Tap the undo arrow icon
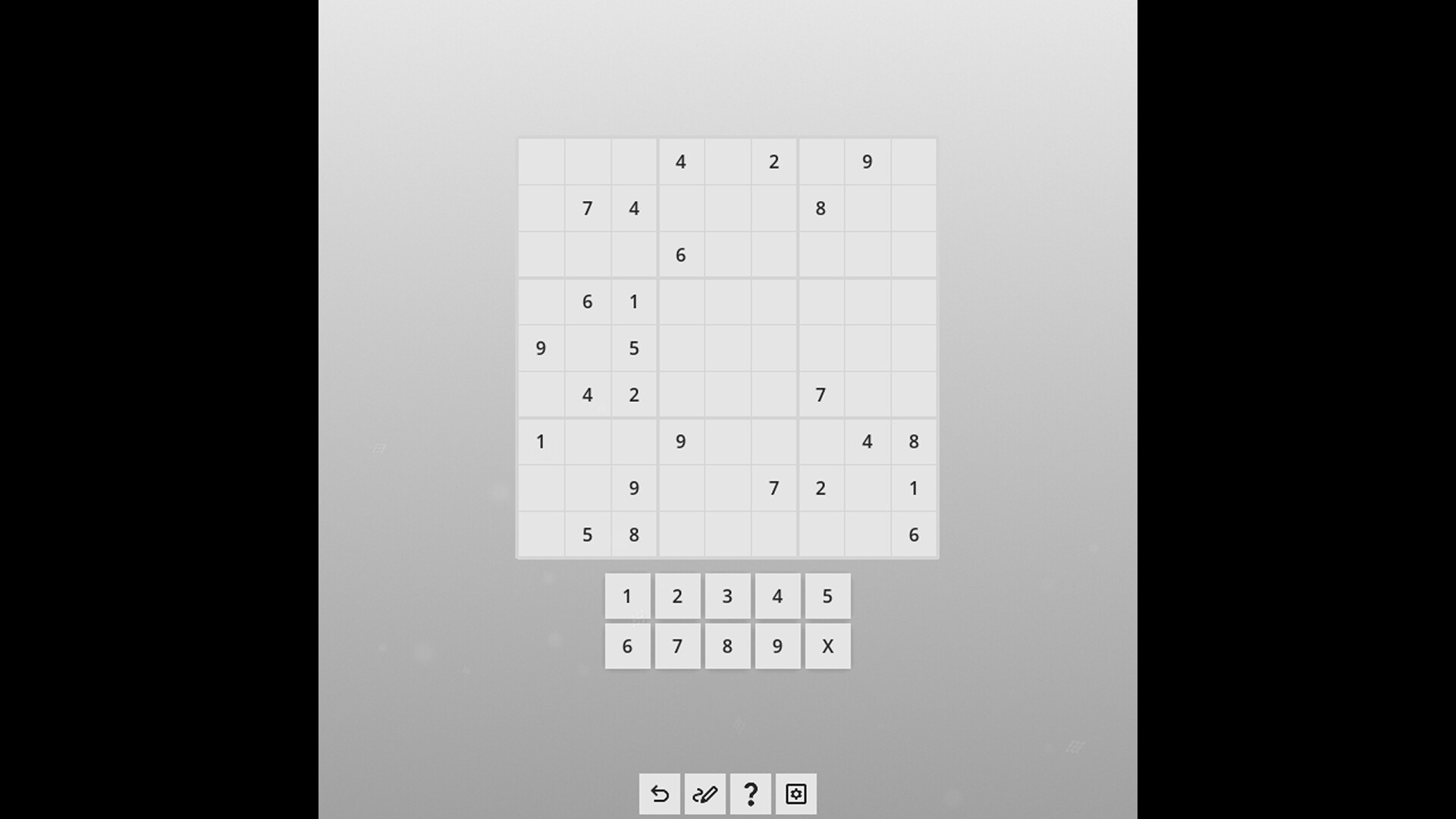This screenshot has height=819, width=1456. click(x=660, y=794)
